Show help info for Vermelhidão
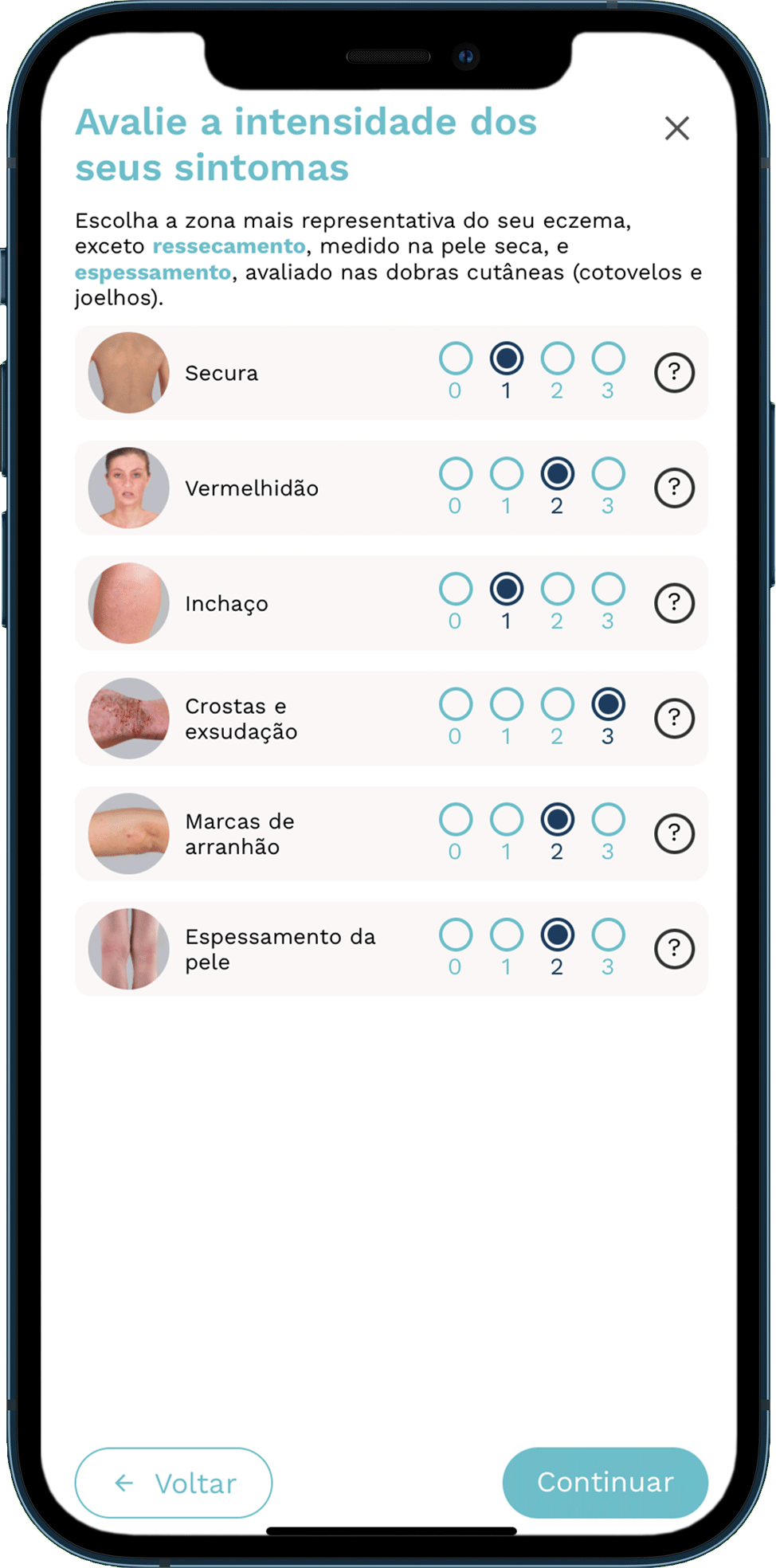This screenshot has height=1568, width=776. click(674, 488)
